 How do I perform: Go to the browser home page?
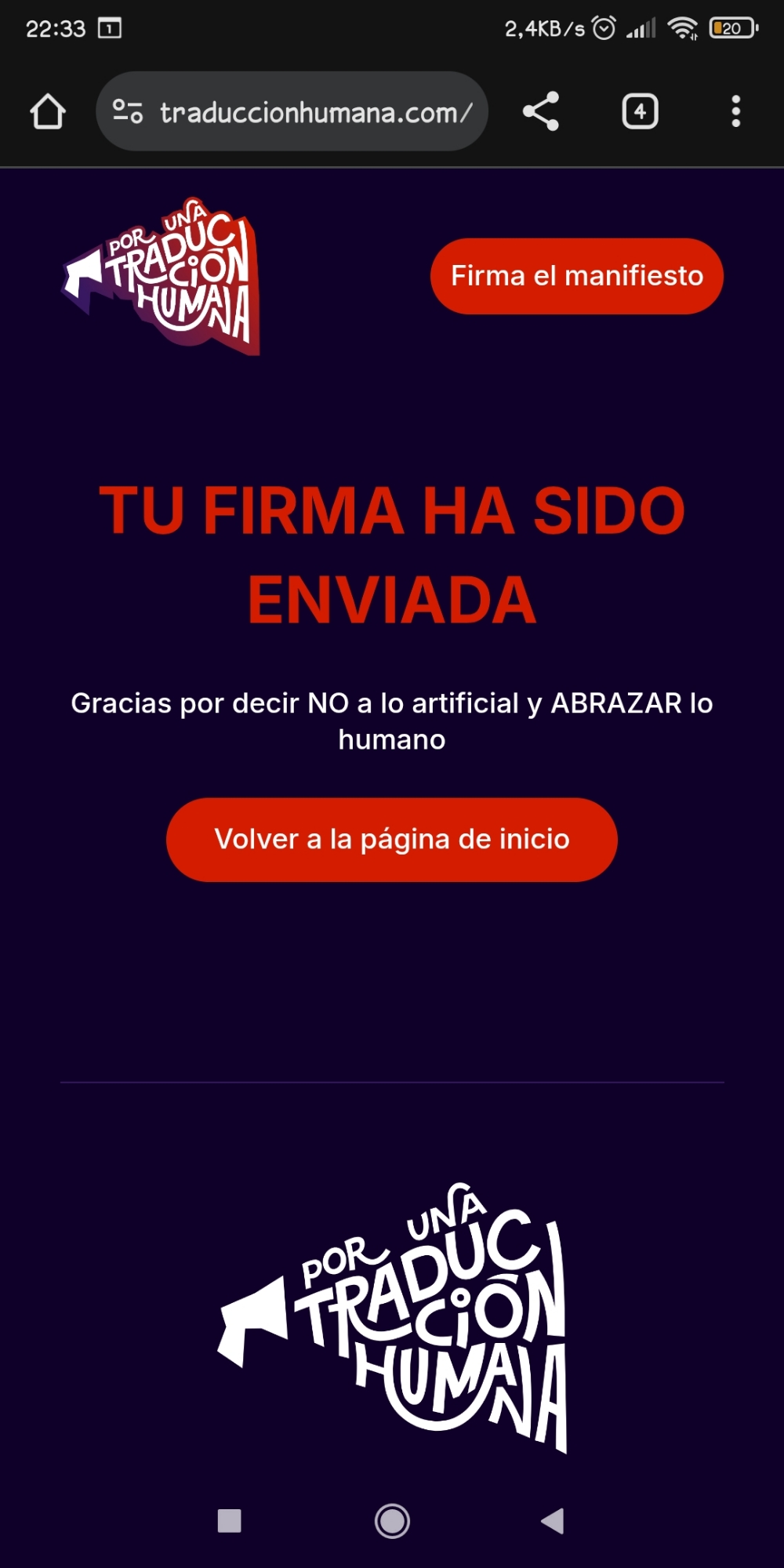point(48,111)
